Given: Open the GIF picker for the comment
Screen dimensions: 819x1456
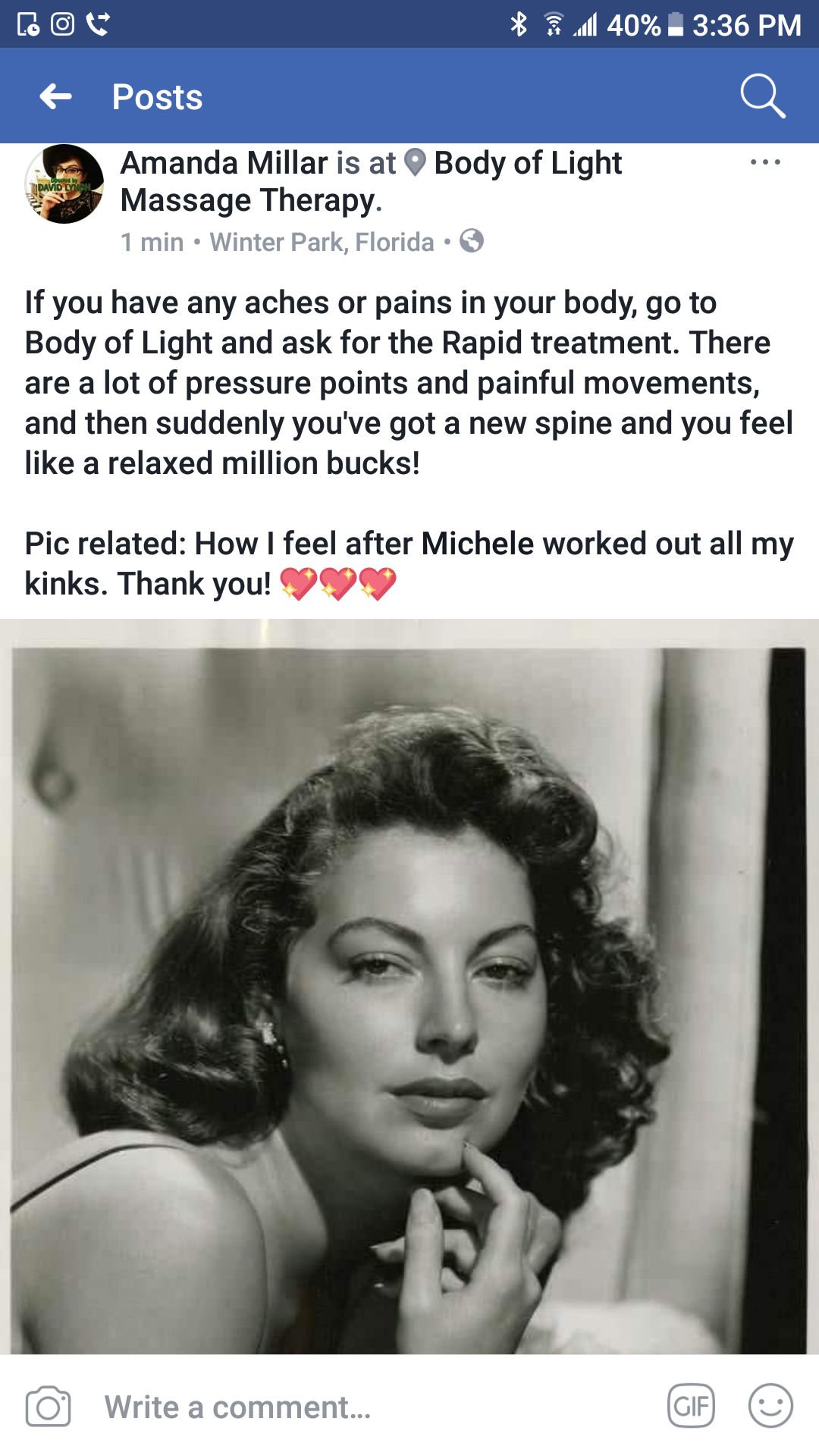Looking at the screenshot, I should (691, 1406).
